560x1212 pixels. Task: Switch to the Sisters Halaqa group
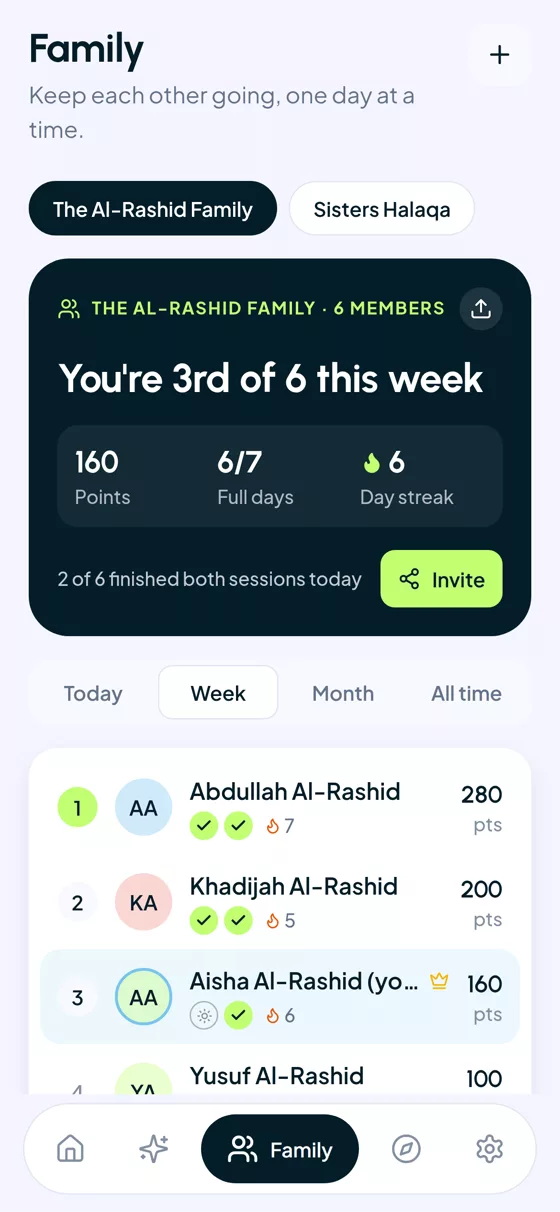pyautogui.click(x=382, y=209)
